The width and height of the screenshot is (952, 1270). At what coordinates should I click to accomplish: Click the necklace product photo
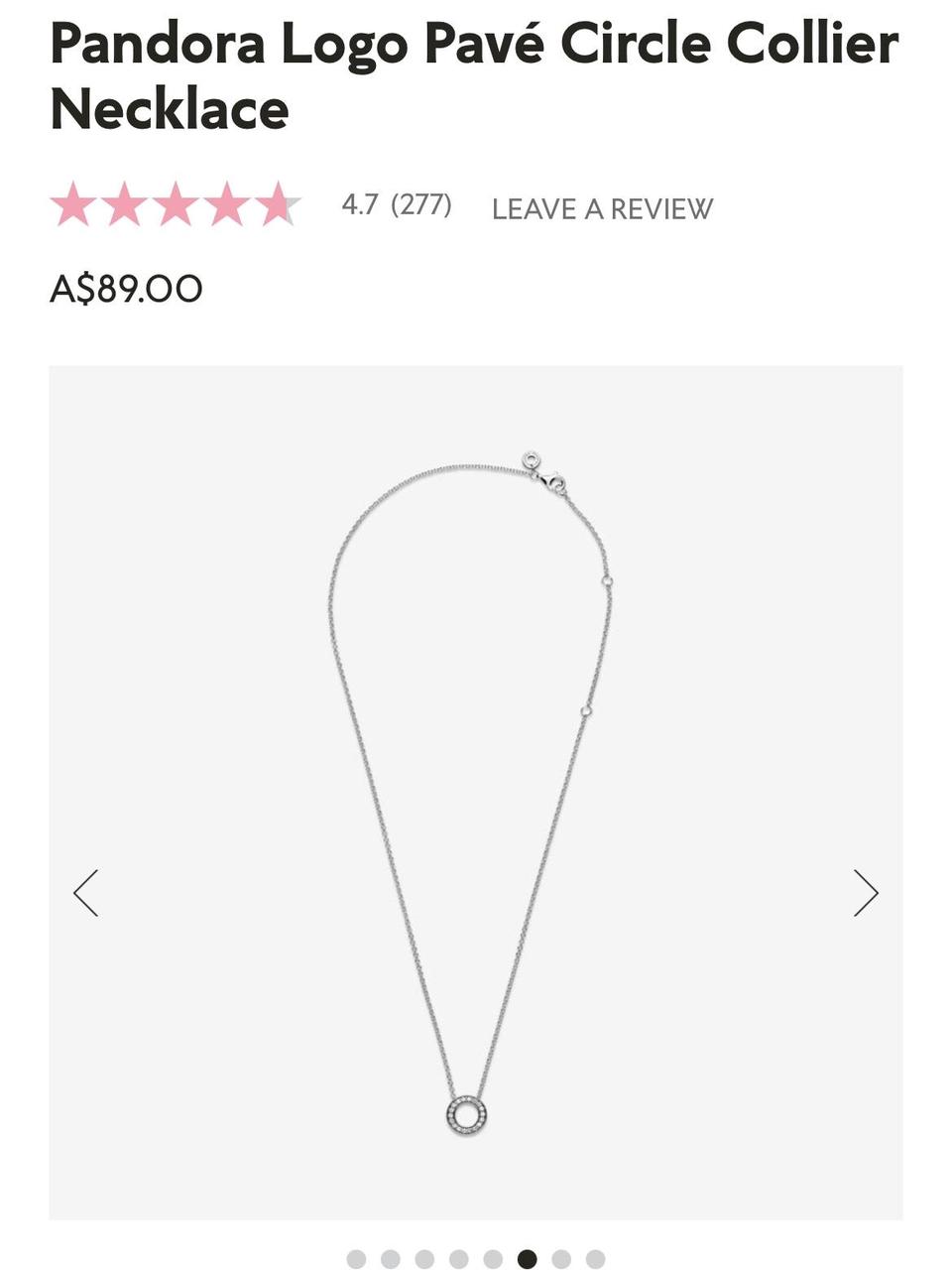471,794
